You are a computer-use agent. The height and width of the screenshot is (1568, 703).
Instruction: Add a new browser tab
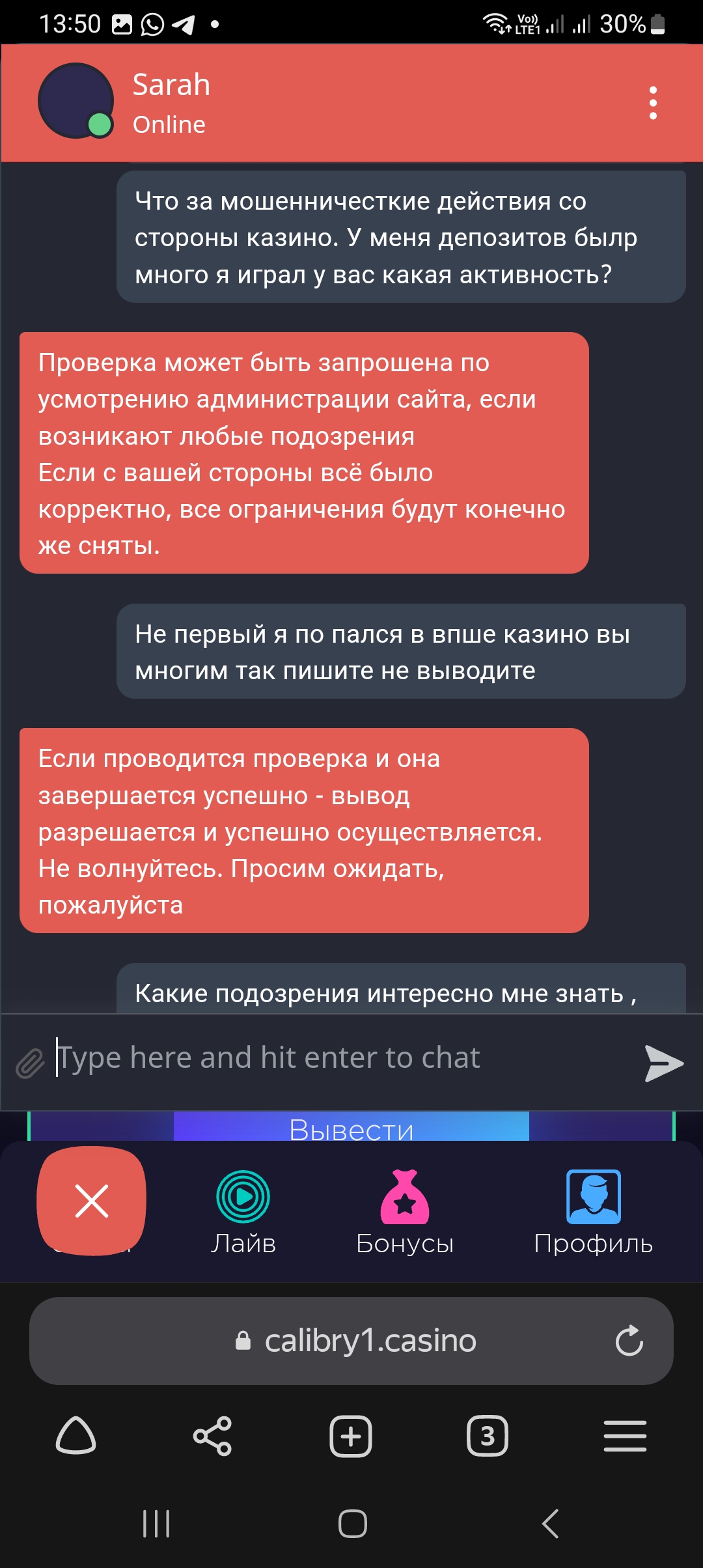[x=351, y=1436]
